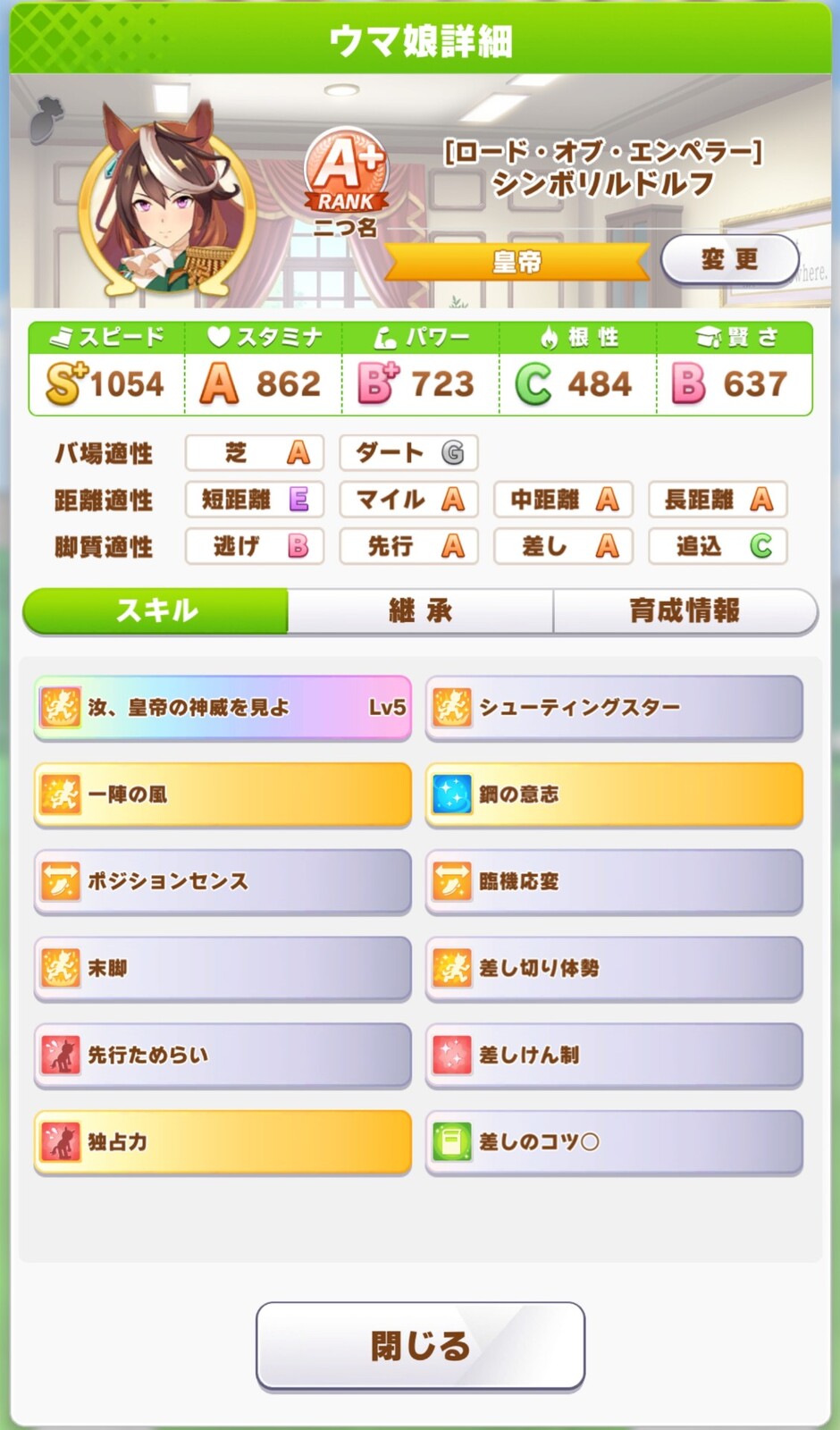Tap the 独占力 skill

pos(223,1141)
